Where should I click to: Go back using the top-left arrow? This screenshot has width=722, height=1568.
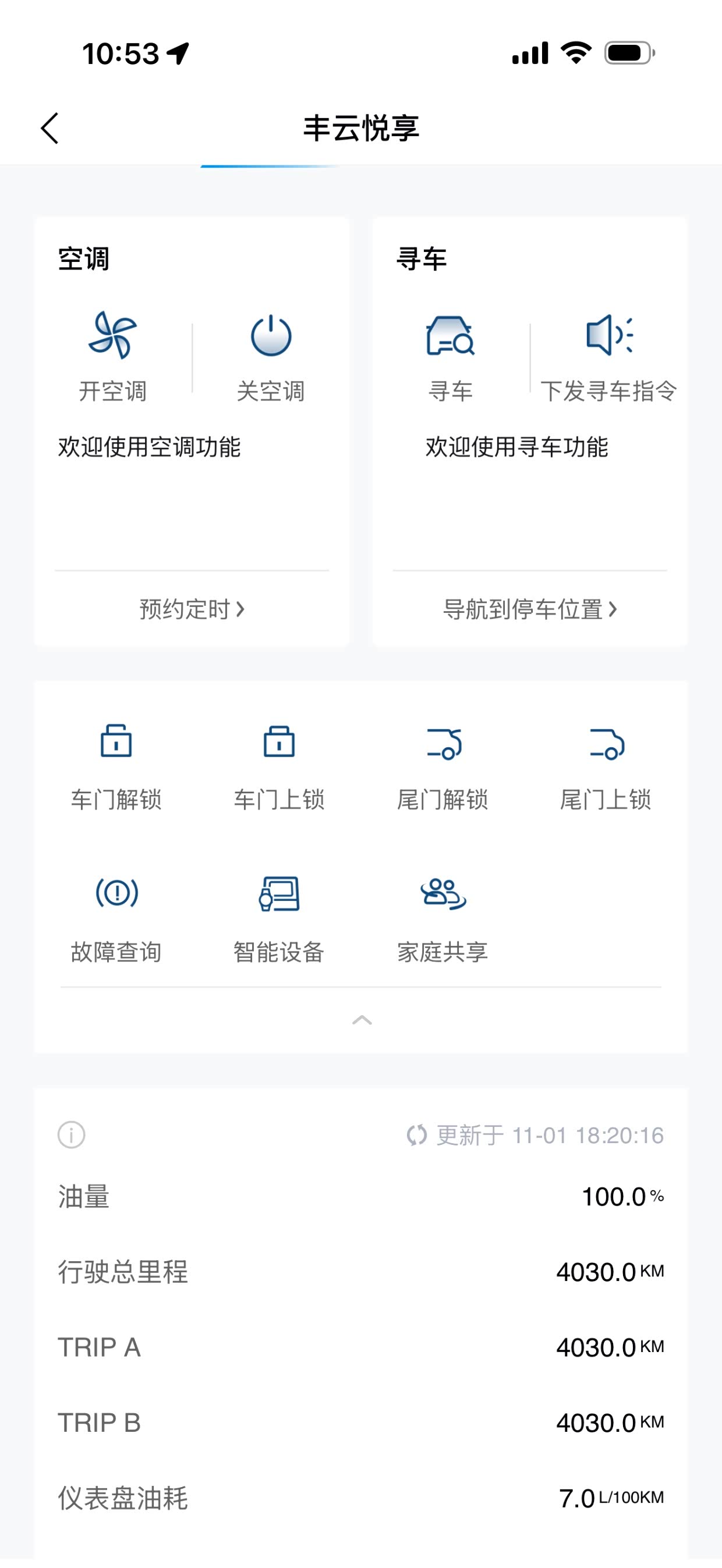[x=50, y=129]
